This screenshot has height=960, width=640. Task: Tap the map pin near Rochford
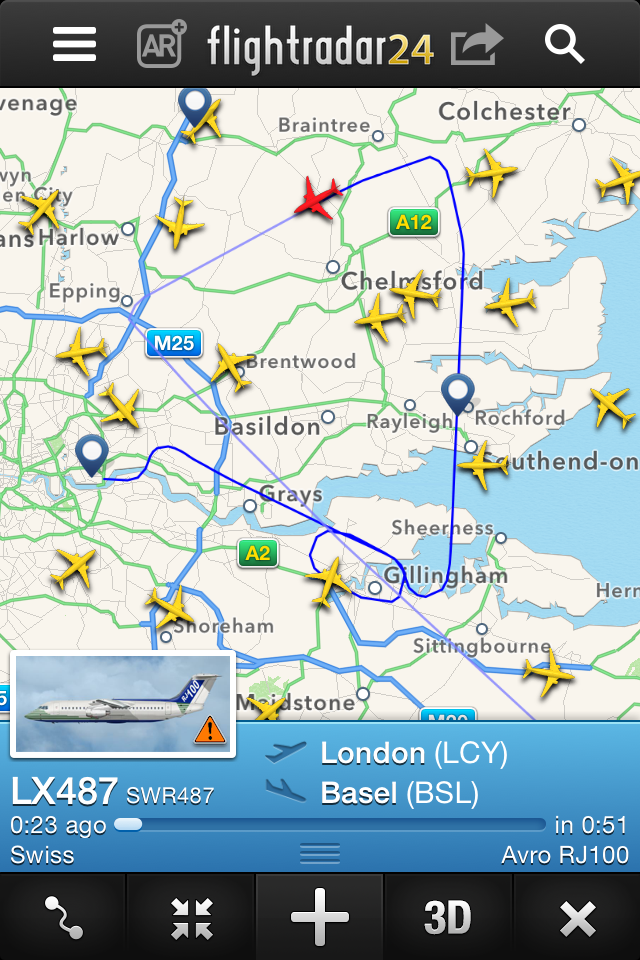click(458, 393)
